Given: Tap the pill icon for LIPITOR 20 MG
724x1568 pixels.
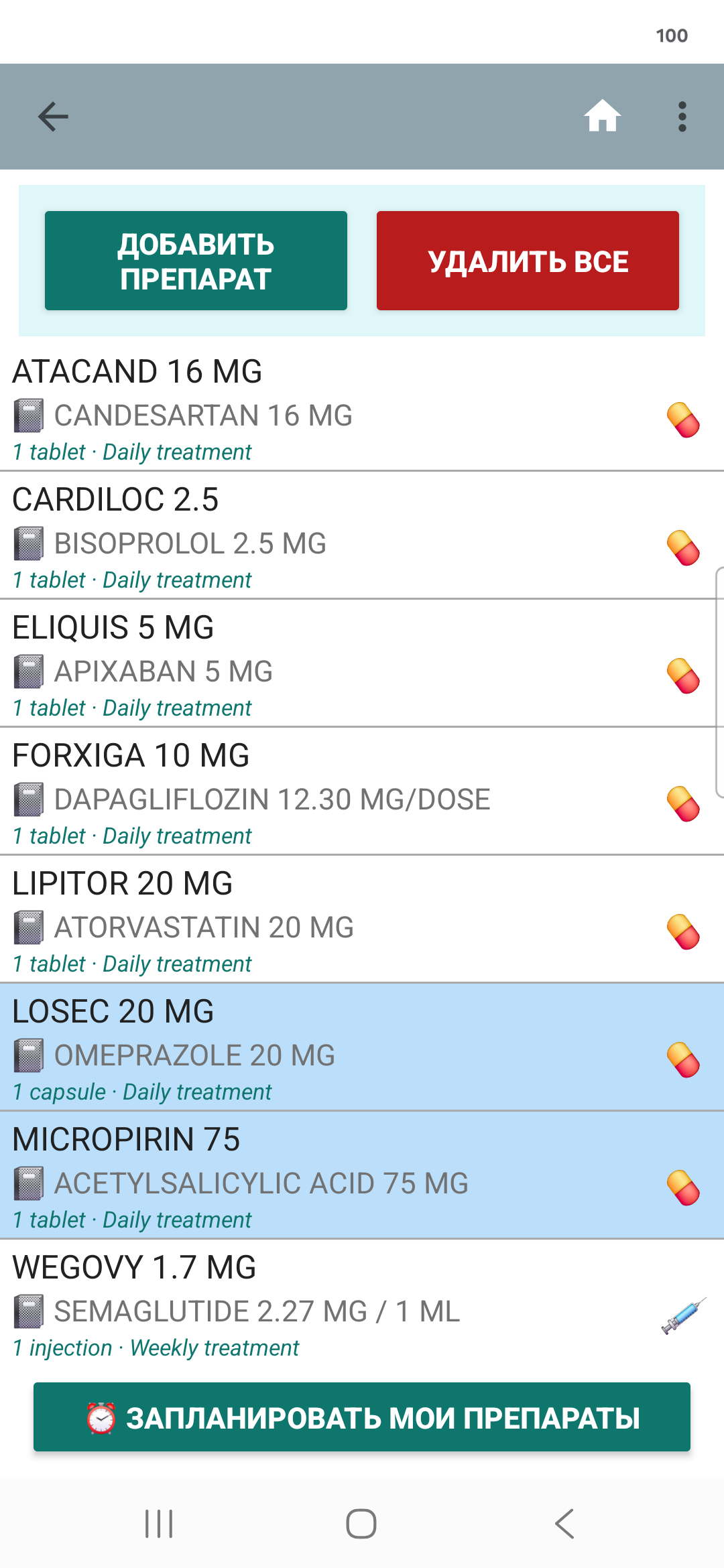Looking at the screenshot, I should coord(683,932).
